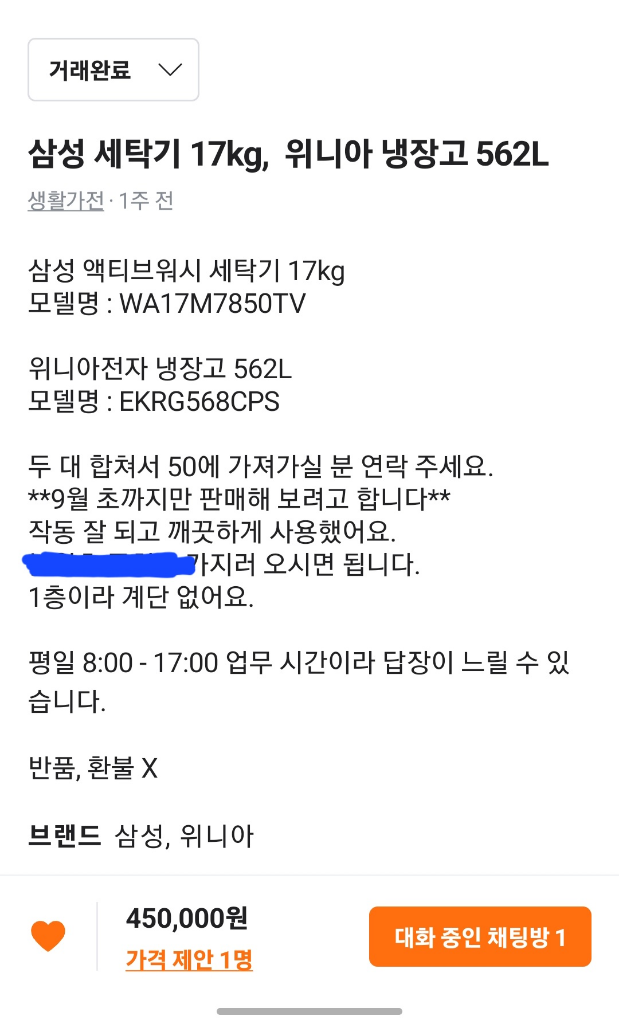The height and width of the screenshot is (1024, 619).
Task: View the 가격 제안 1명 offers
Action: pyautogui.click(x=189, y=960)
